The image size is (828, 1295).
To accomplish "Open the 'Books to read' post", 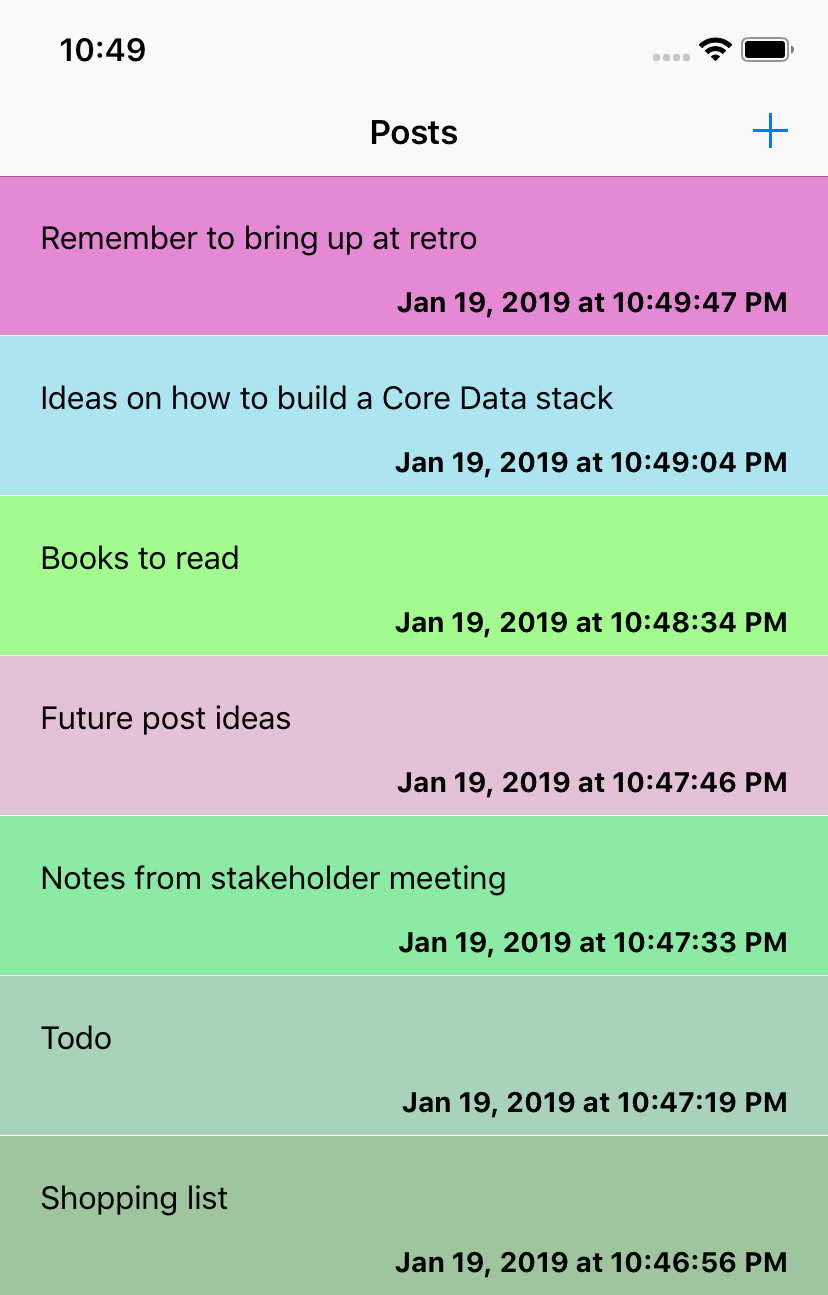I will (x=139, y=559).
